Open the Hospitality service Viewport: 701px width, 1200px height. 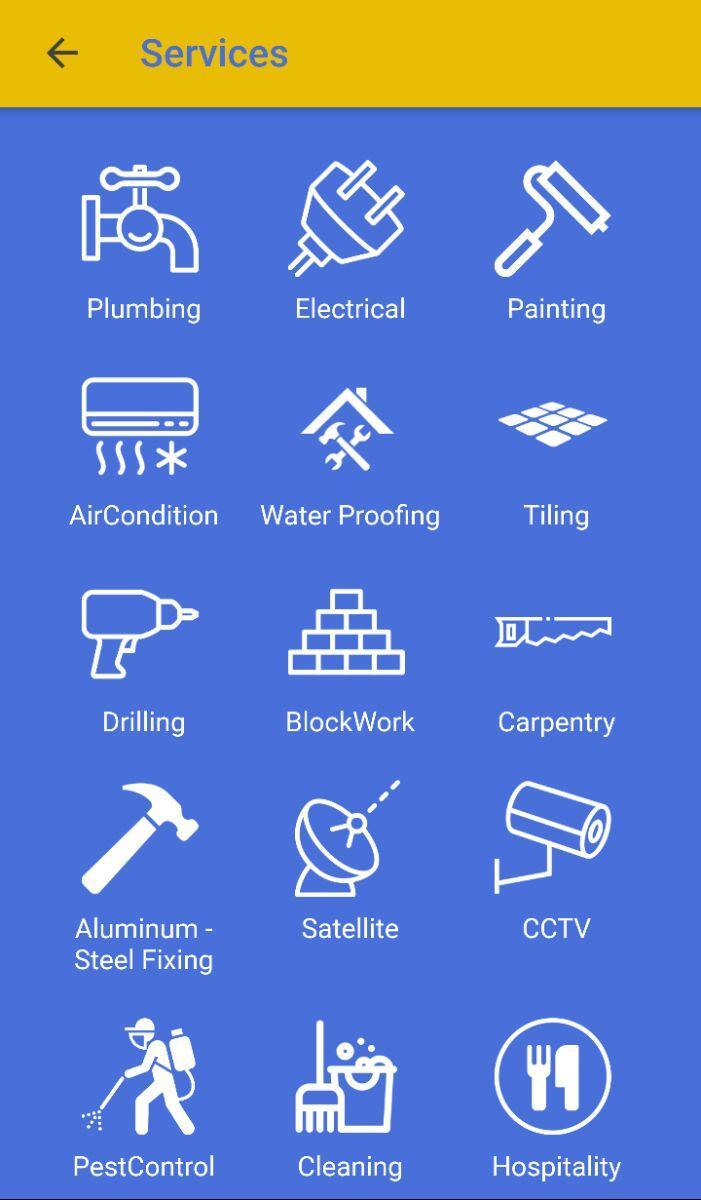click(x=555, y=1078)
